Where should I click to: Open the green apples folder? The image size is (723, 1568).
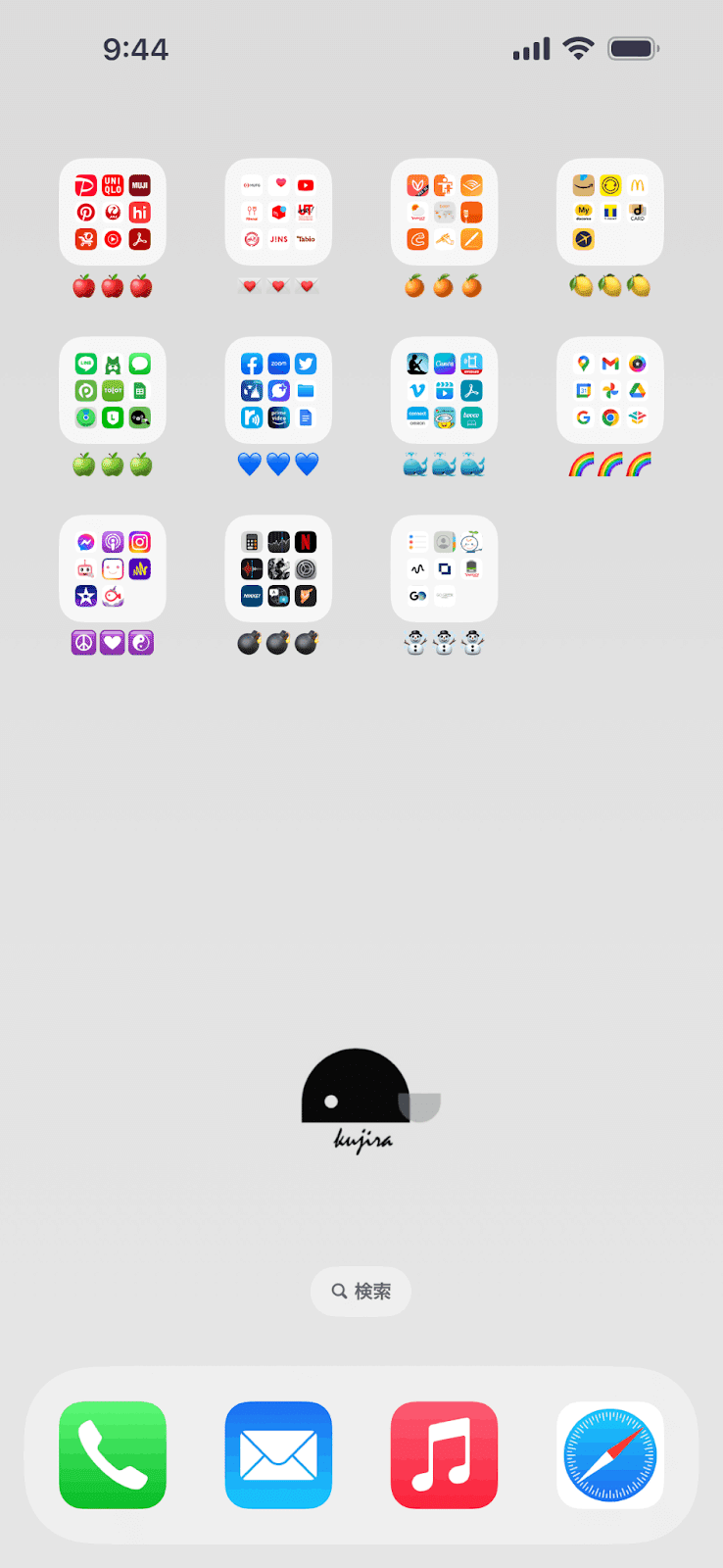[x=113, y=390]
